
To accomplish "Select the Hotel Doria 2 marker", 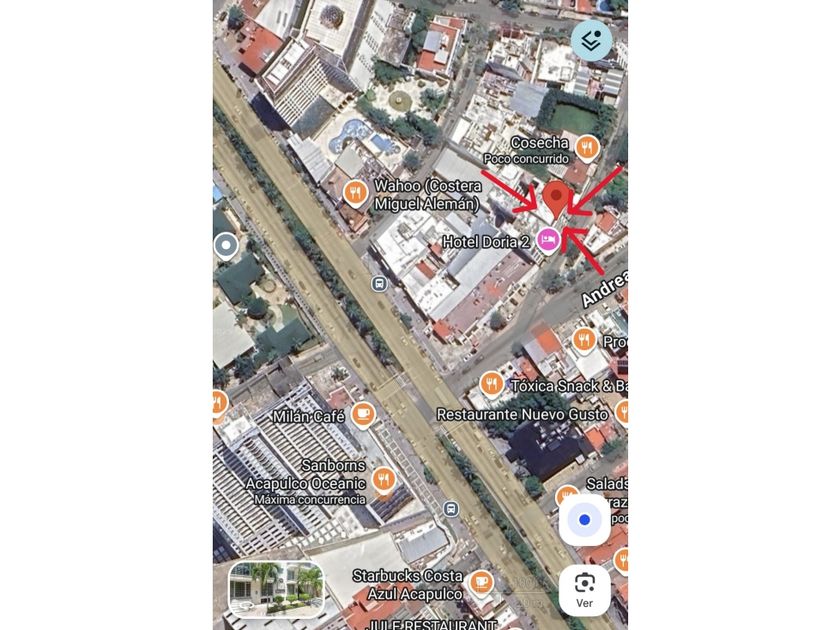I will click(548, 240).
